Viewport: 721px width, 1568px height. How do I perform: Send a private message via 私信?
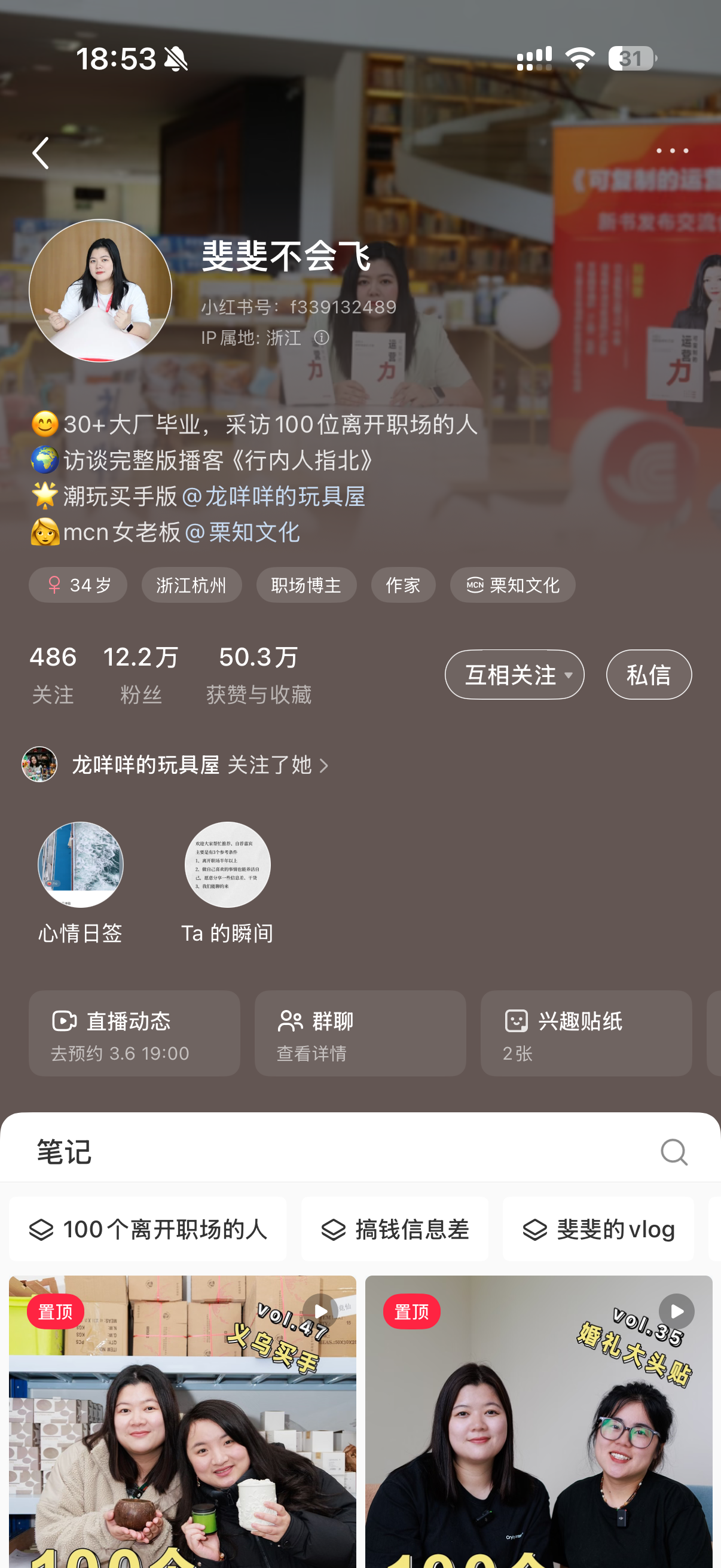click(648, 675)
